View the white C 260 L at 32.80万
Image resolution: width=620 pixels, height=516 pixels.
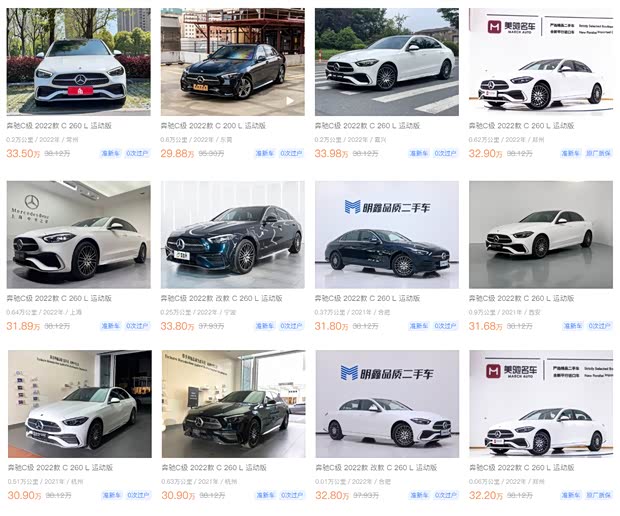pos(387,404)
